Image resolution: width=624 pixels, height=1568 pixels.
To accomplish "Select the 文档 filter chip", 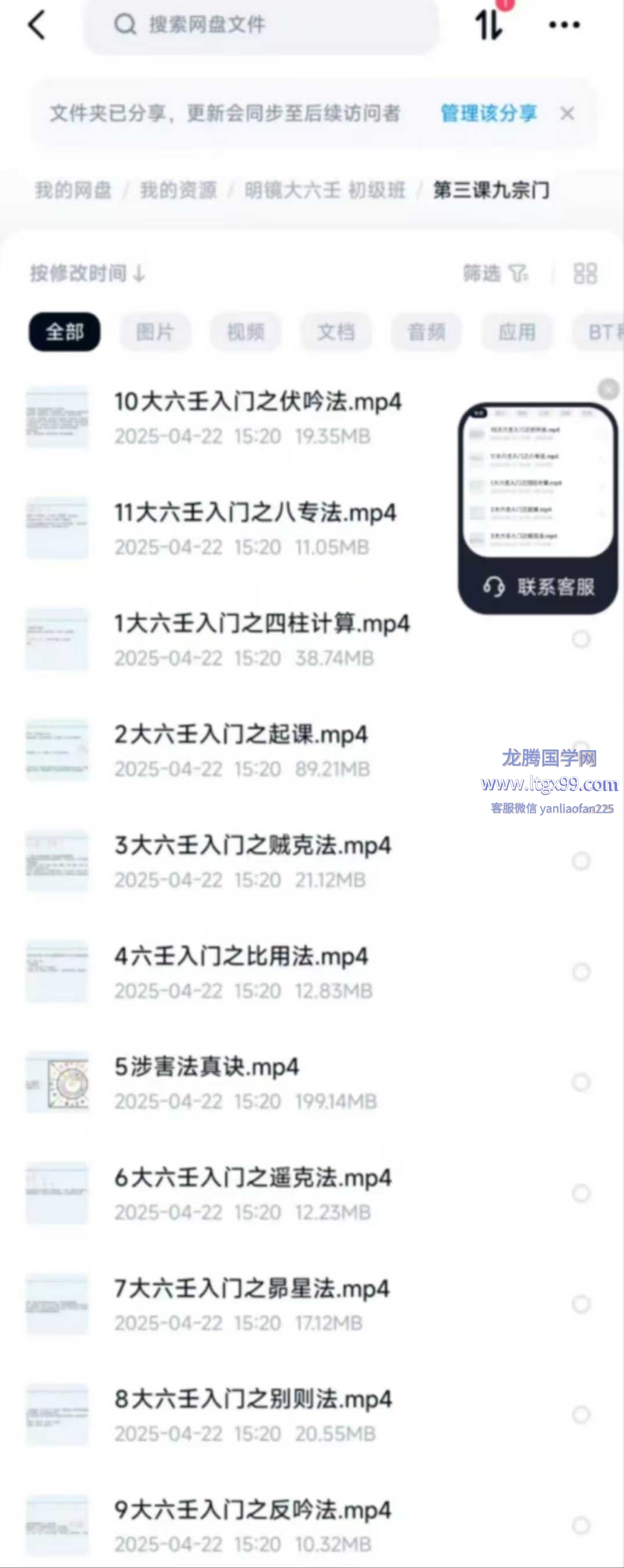I will tap(335, 332).
